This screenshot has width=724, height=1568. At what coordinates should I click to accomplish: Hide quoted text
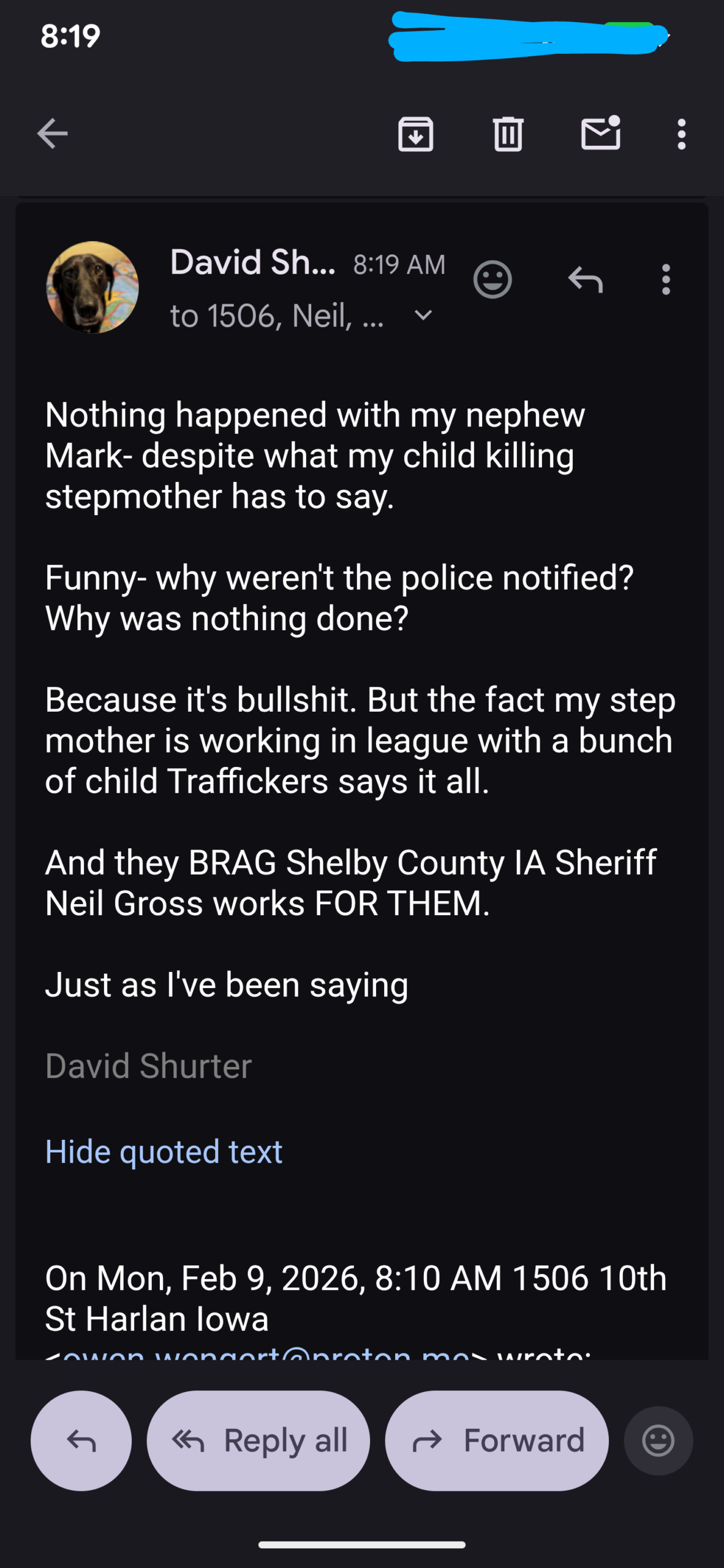pos(164,1152)
